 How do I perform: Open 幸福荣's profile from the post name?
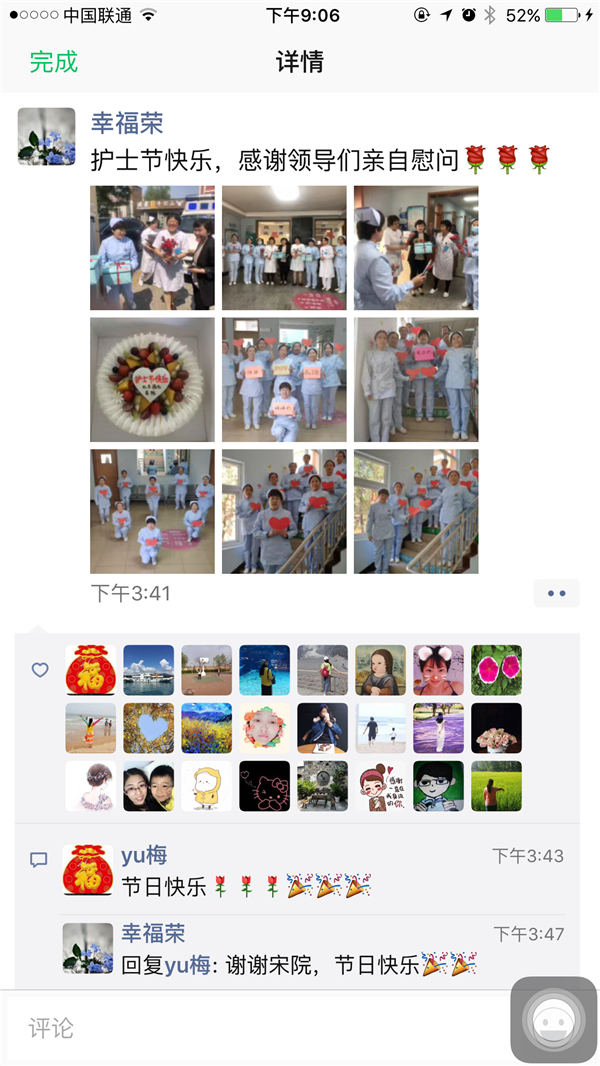click(x=126, y=124)
